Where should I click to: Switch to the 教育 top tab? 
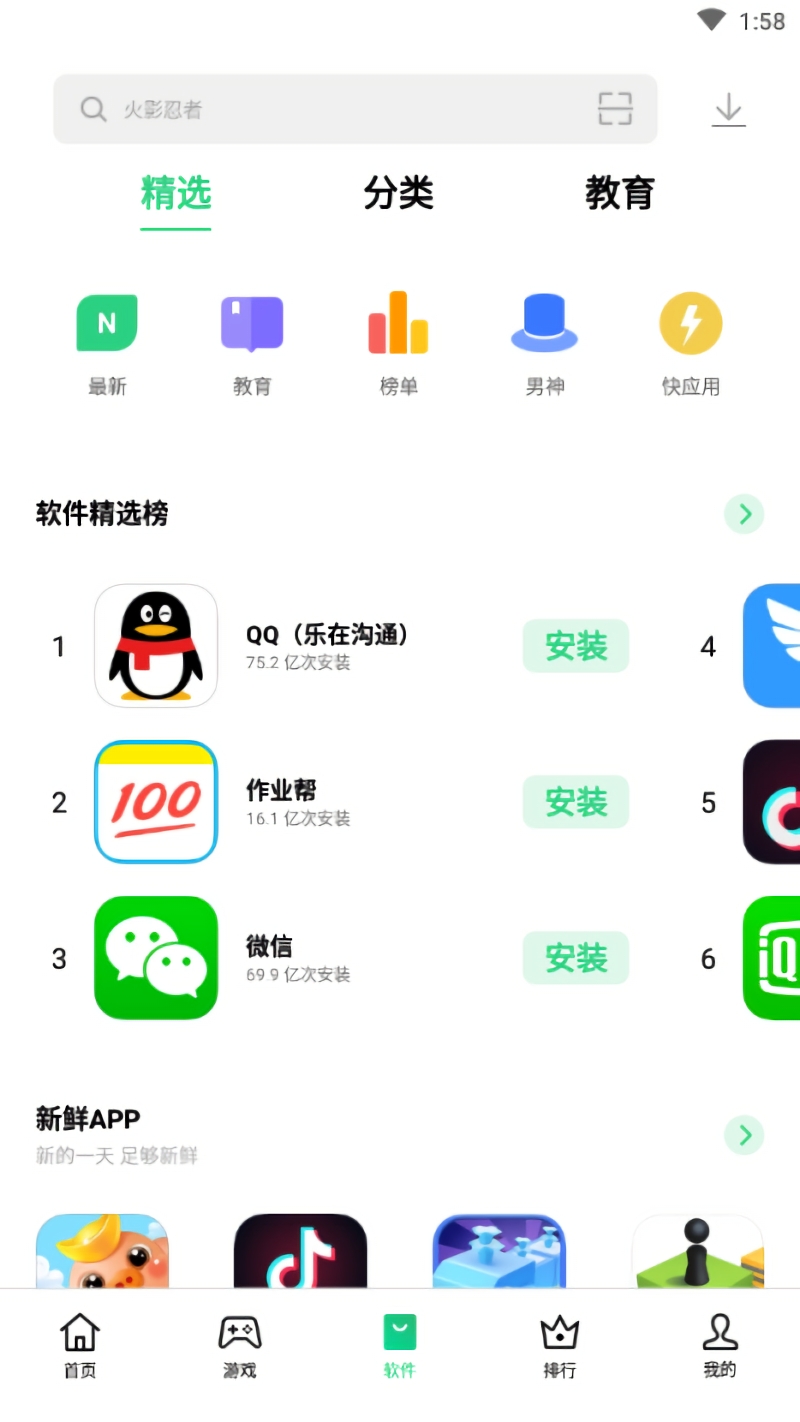click(x=620, y=193)
